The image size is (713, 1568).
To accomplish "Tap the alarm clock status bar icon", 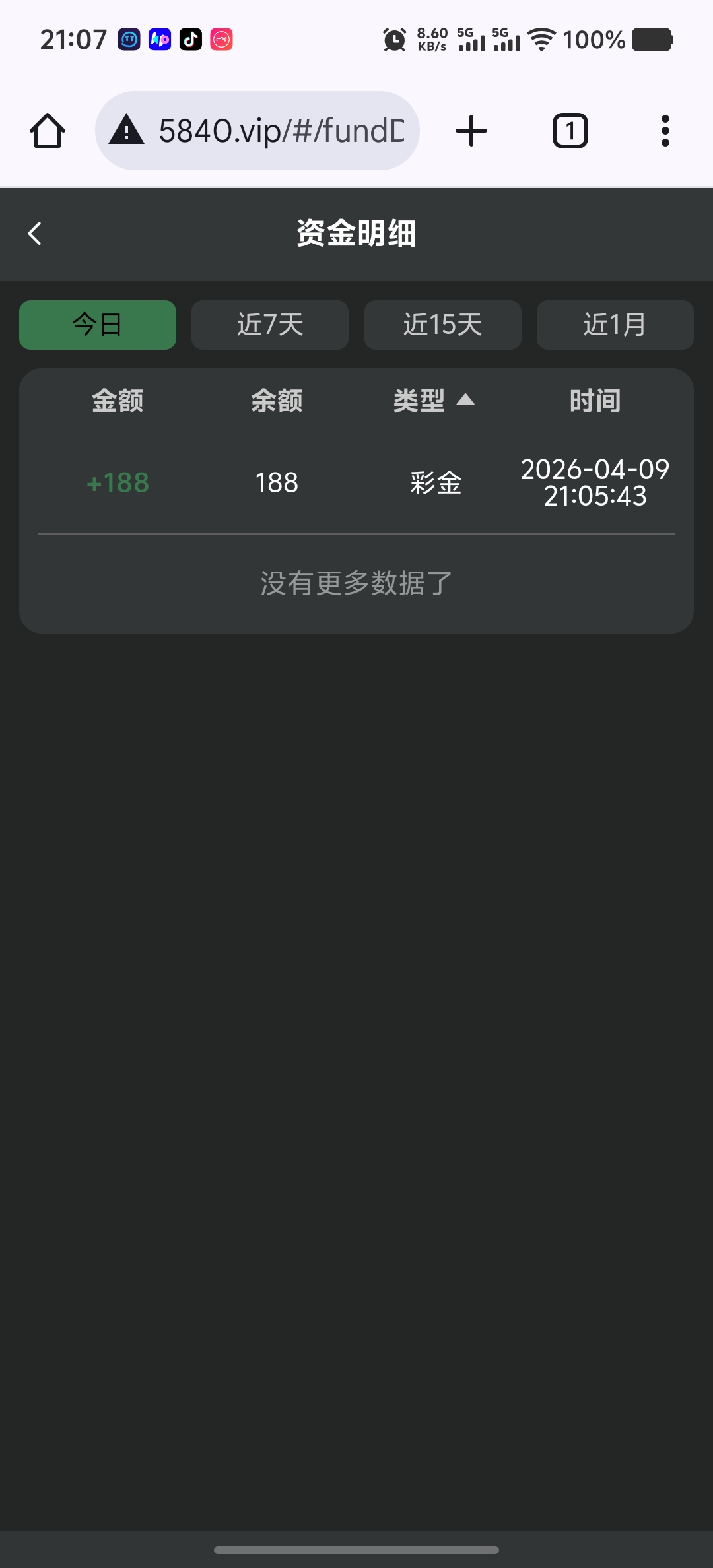I will pyautogui.click(x=393, y=40).
